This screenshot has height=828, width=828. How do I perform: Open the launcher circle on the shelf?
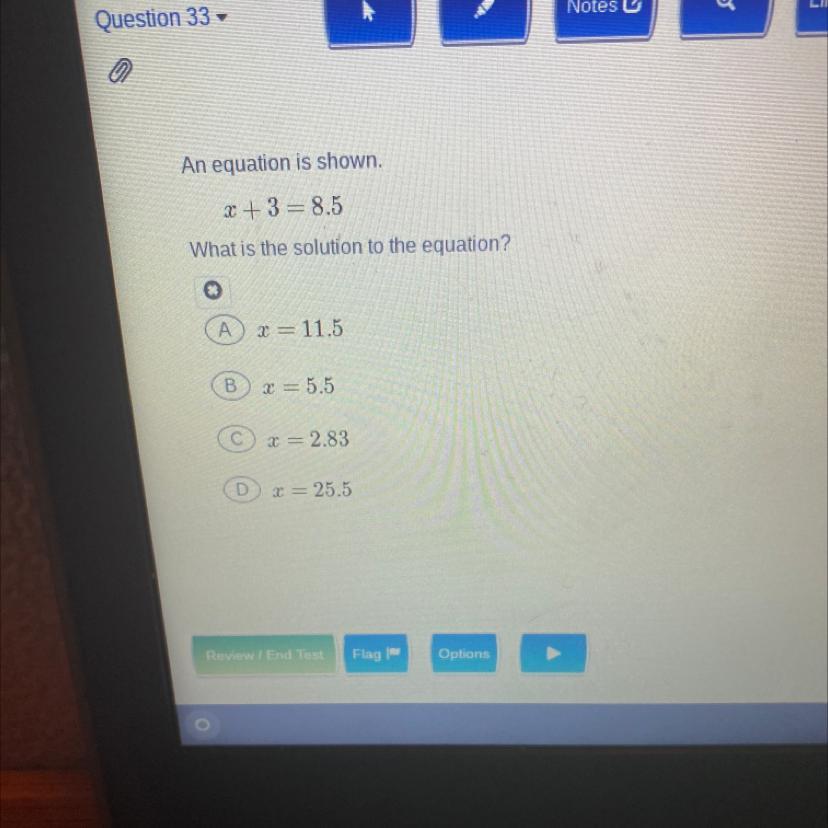pos(202,724)
